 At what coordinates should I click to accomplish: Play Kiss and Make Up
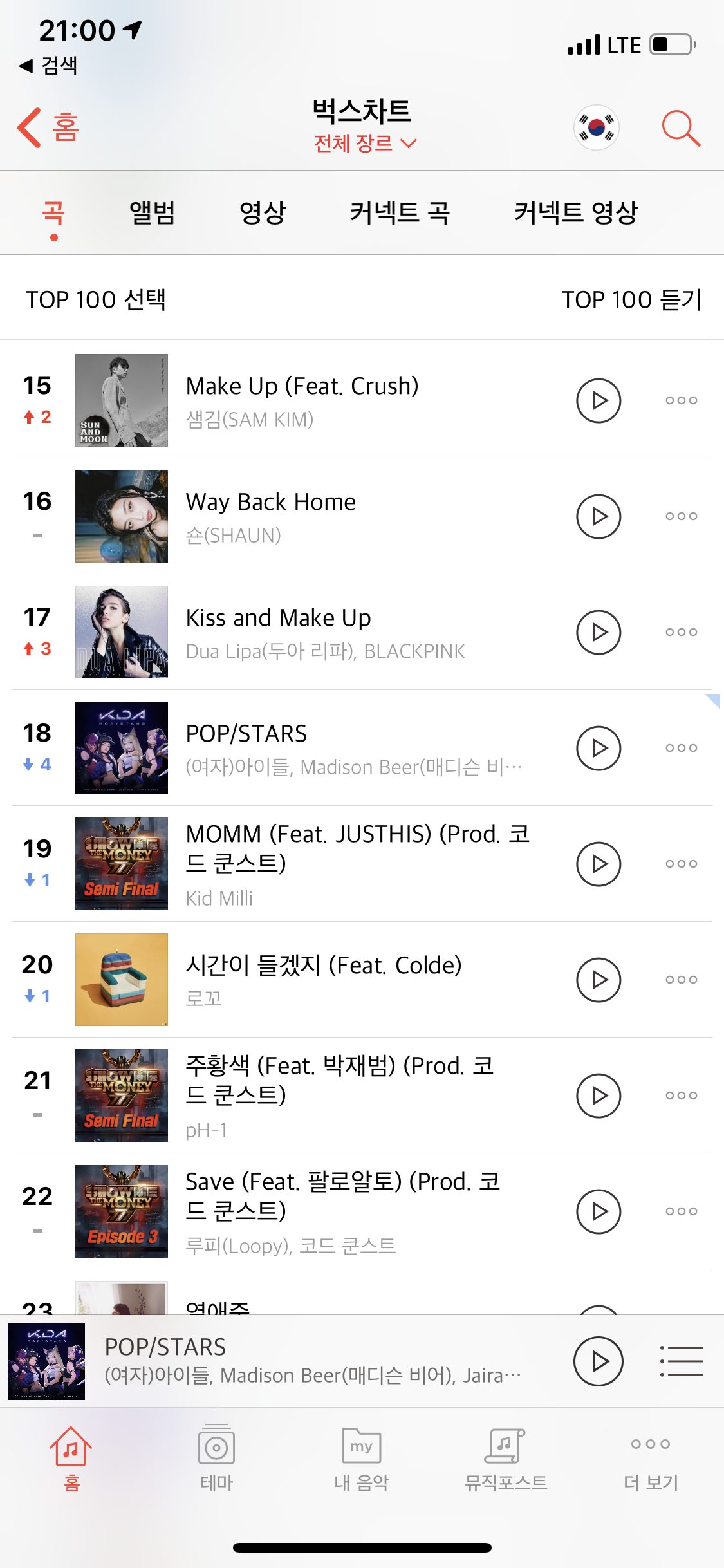tap(598, 632)
